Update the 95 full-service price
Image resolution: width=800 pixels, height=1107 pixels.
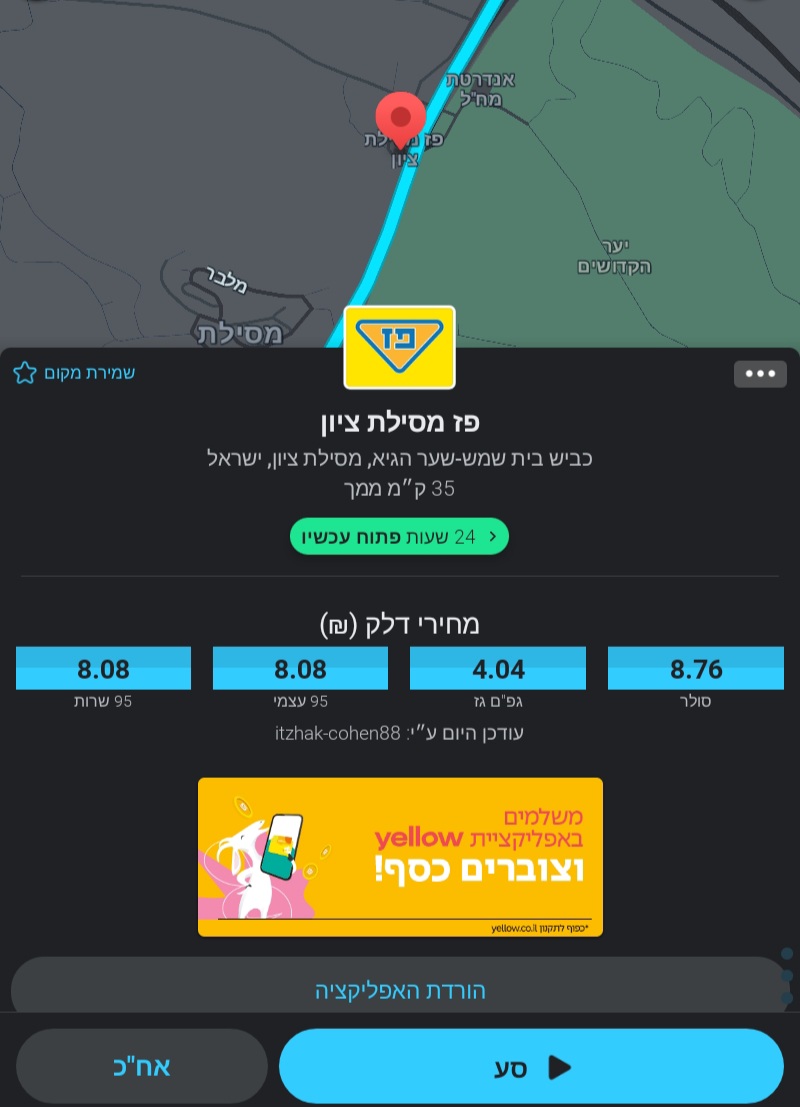(x=103, y=669)
